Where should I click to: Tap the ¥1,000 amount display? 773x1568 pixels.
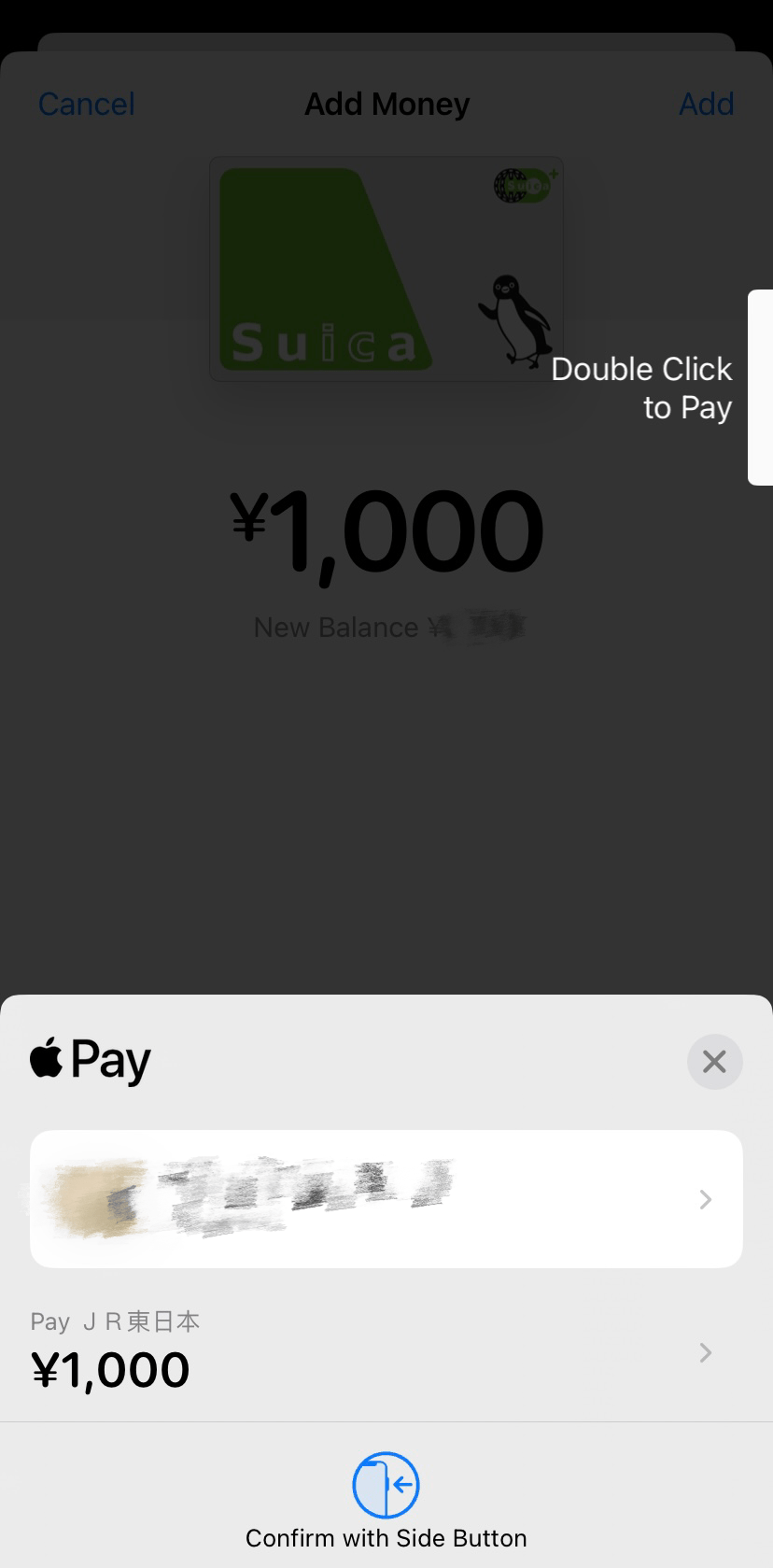tap(386, 530)
